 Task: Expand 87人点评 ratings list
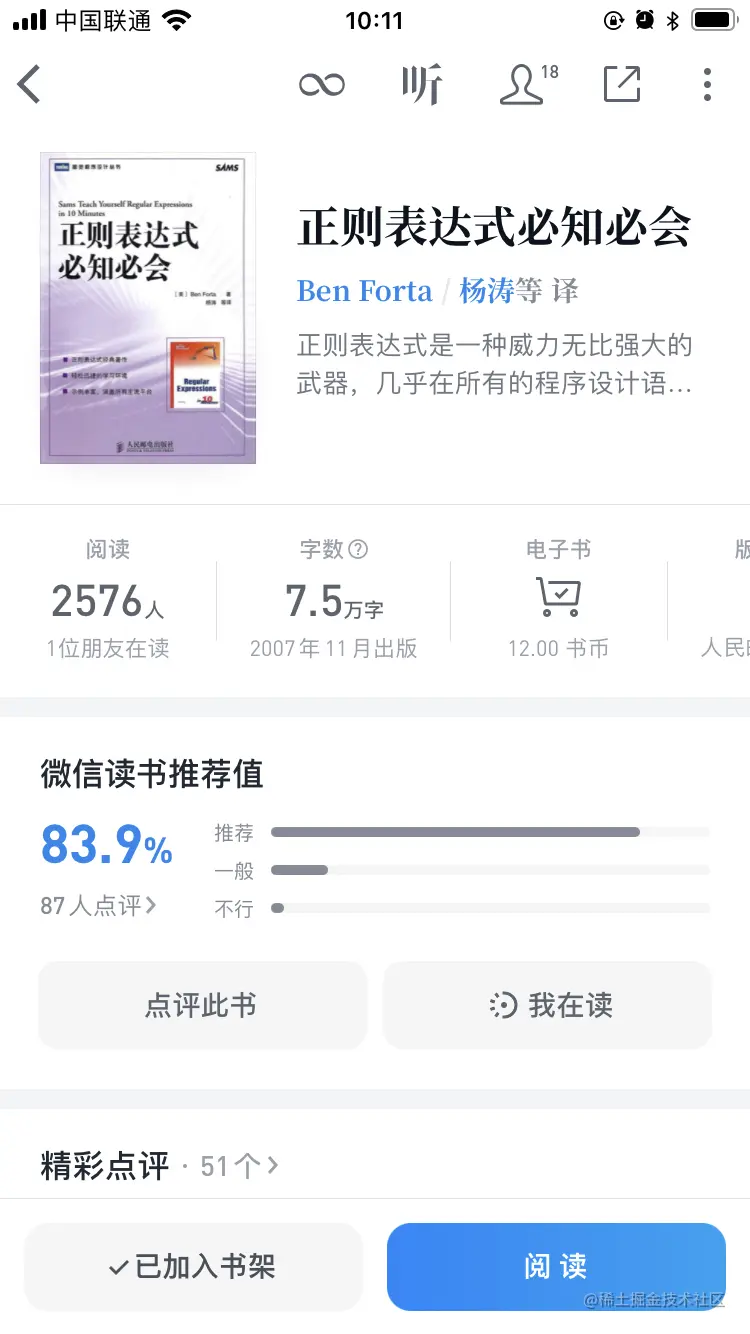point(97,905)
